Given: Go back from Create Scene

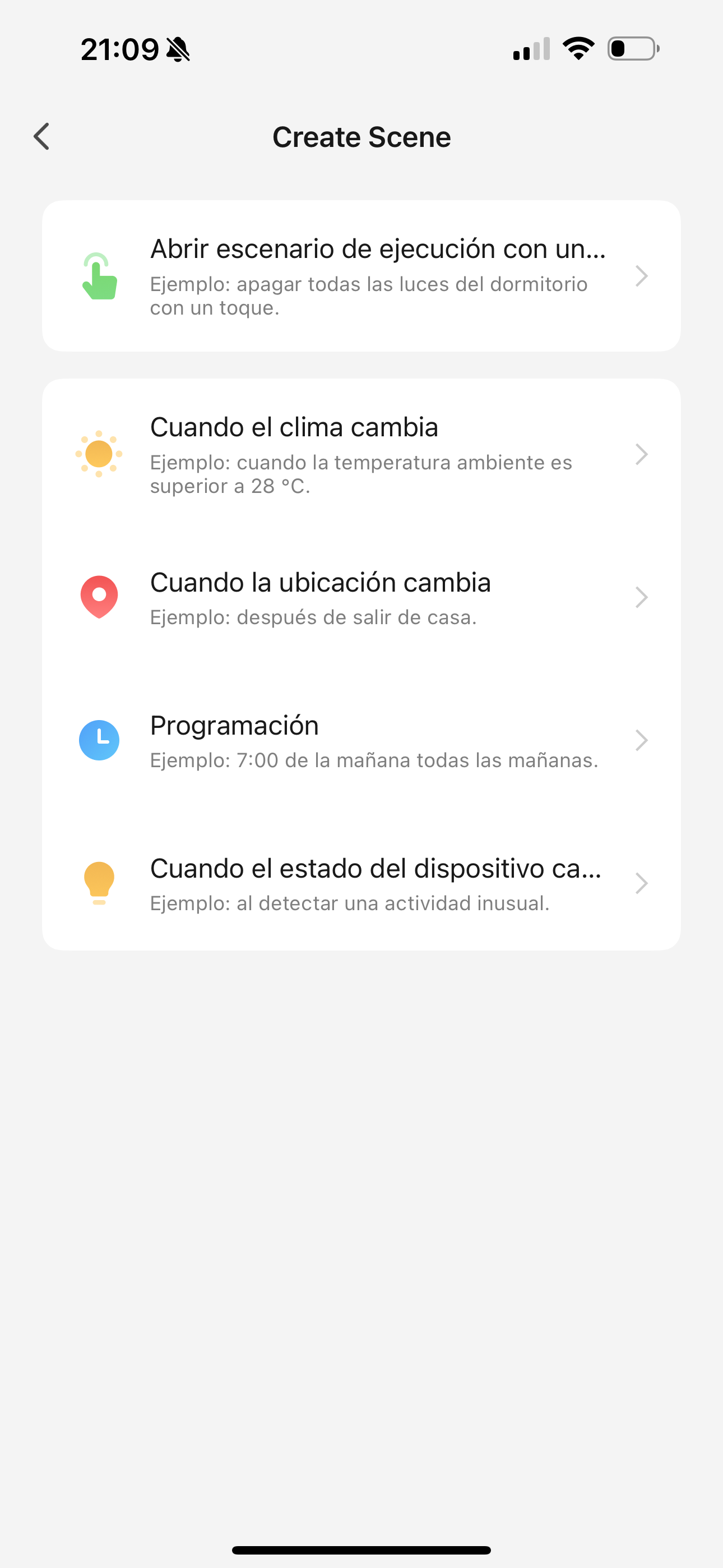Looking at the screenshot, I should coord(41,136).
